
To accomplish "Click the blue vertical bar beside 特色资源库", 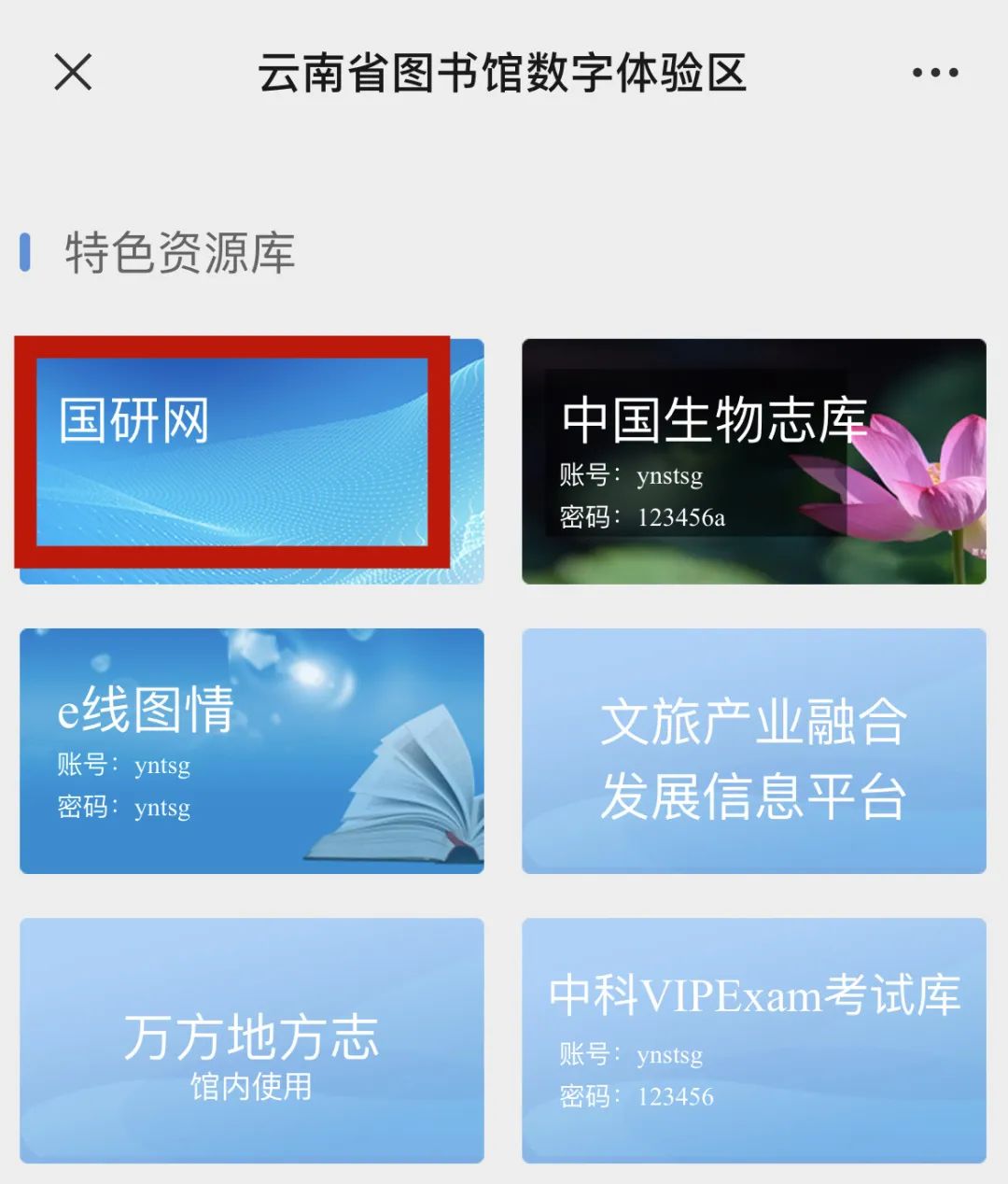I will click(27, 252).
